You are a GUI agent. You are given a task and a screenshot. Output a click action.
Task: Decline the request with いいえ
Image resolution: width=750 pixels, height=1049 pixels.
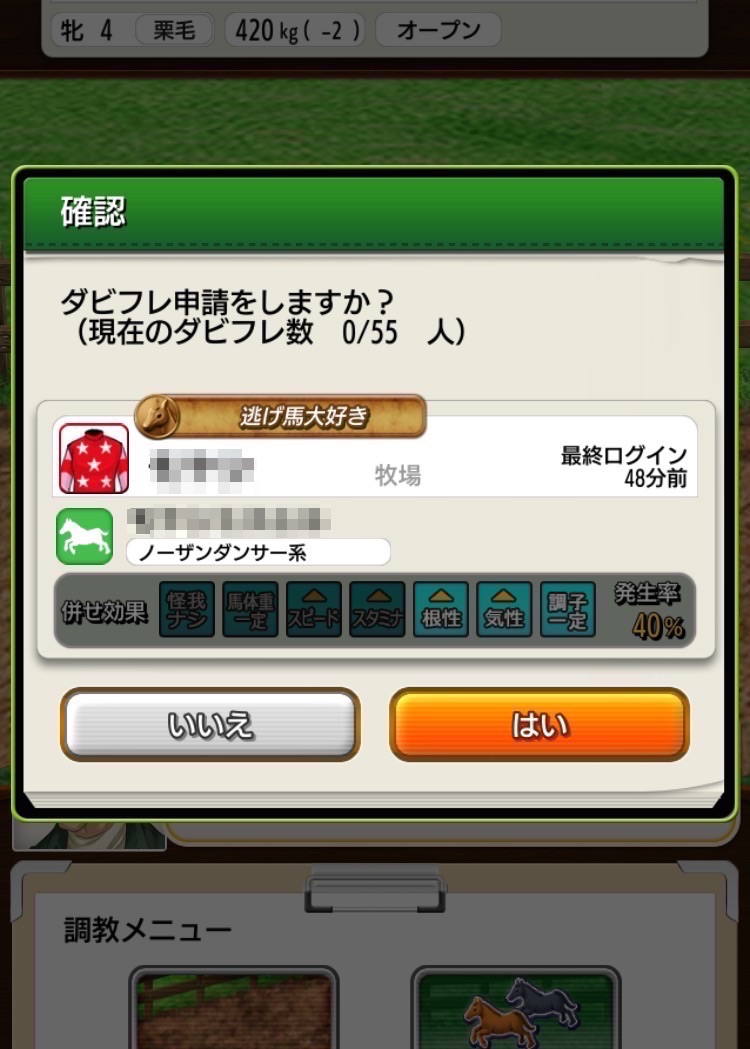point(210,725)
